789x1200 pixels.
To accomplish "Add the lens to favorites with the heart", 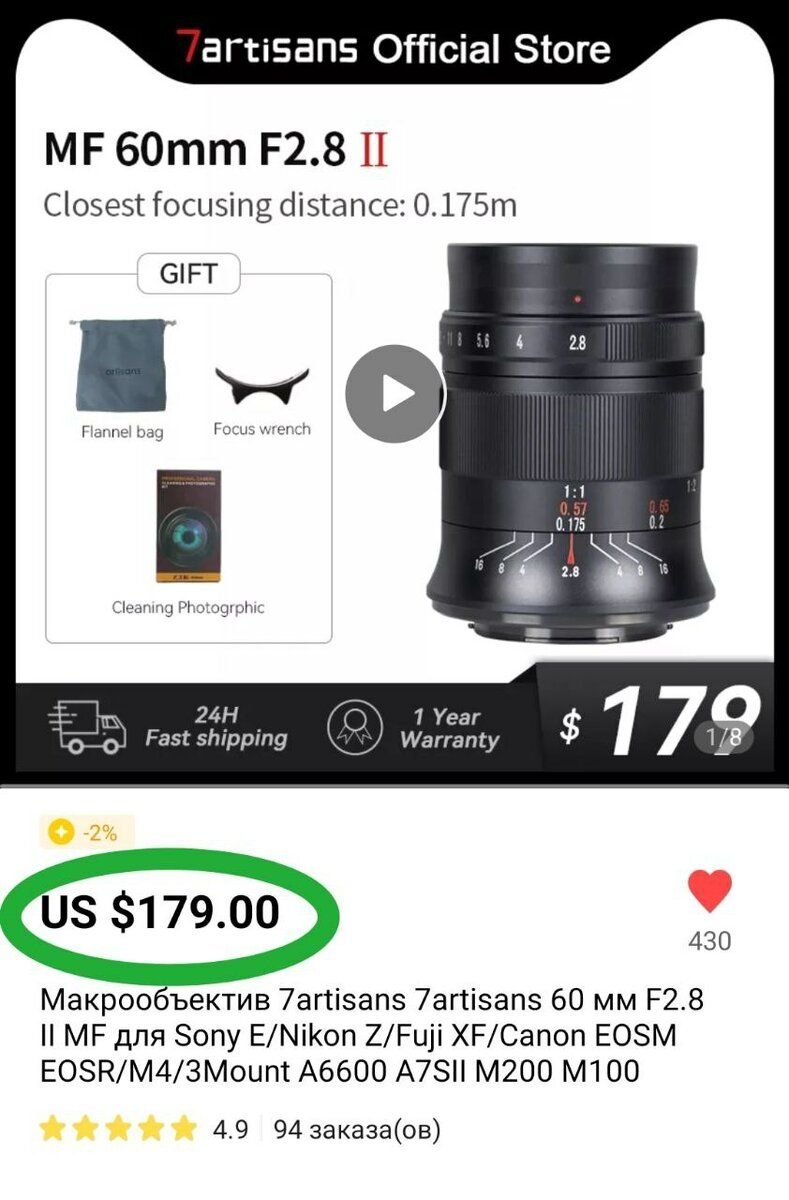I will (710, 890).
